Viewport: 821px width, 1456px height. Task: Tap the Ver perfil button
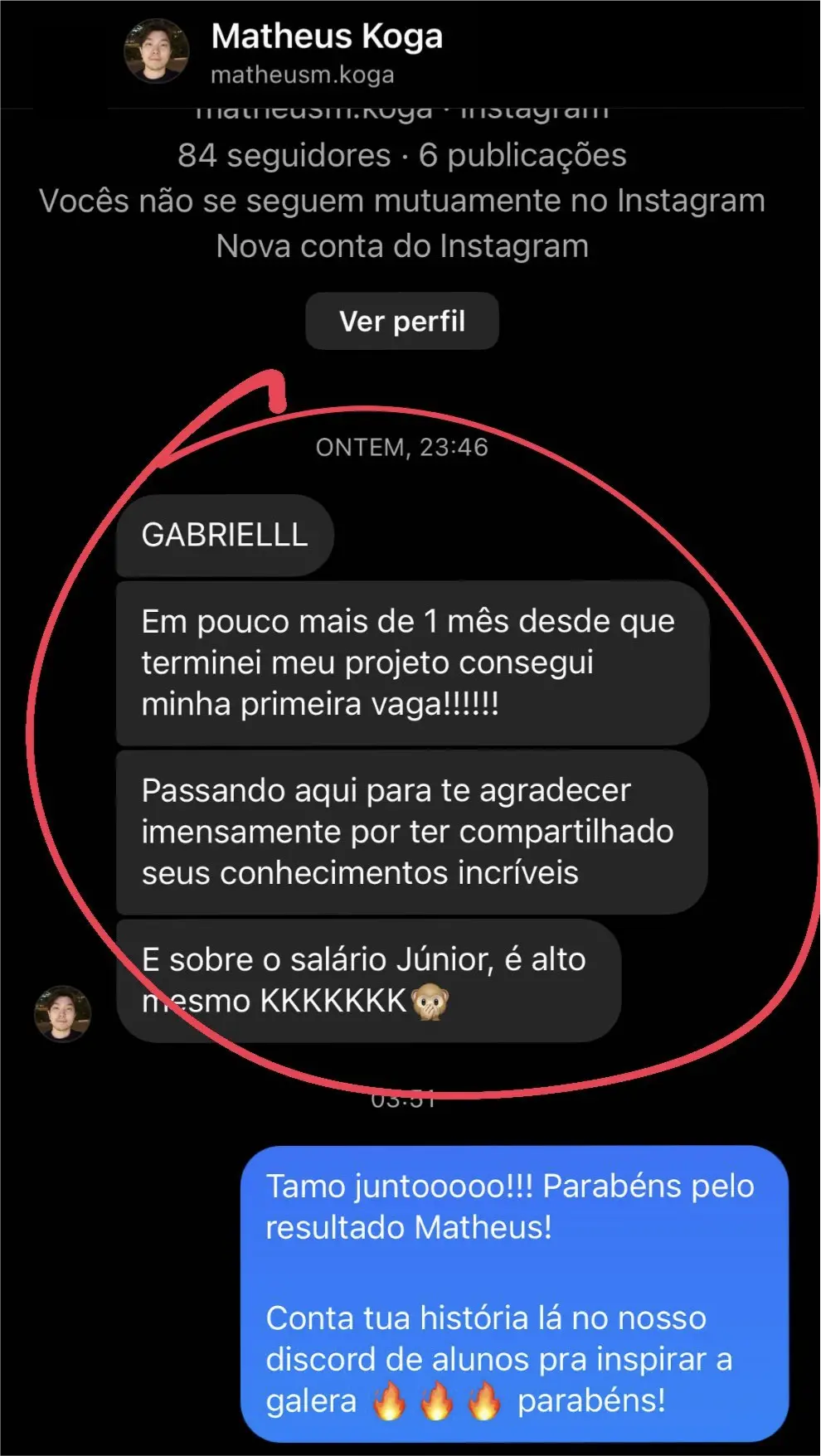[402, 321]
